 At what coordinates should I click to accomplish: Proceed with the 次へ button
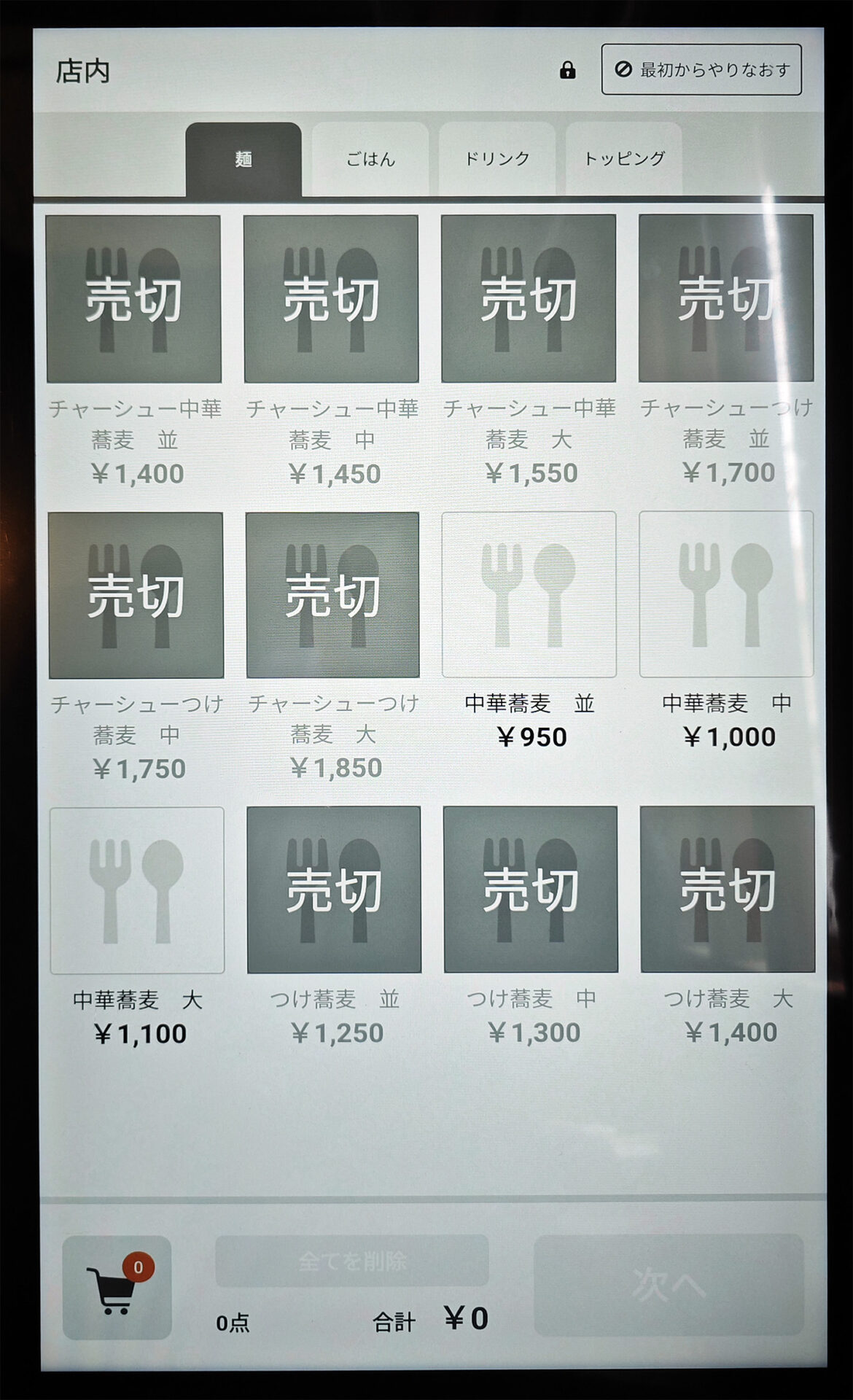(x=669, y=1286)
